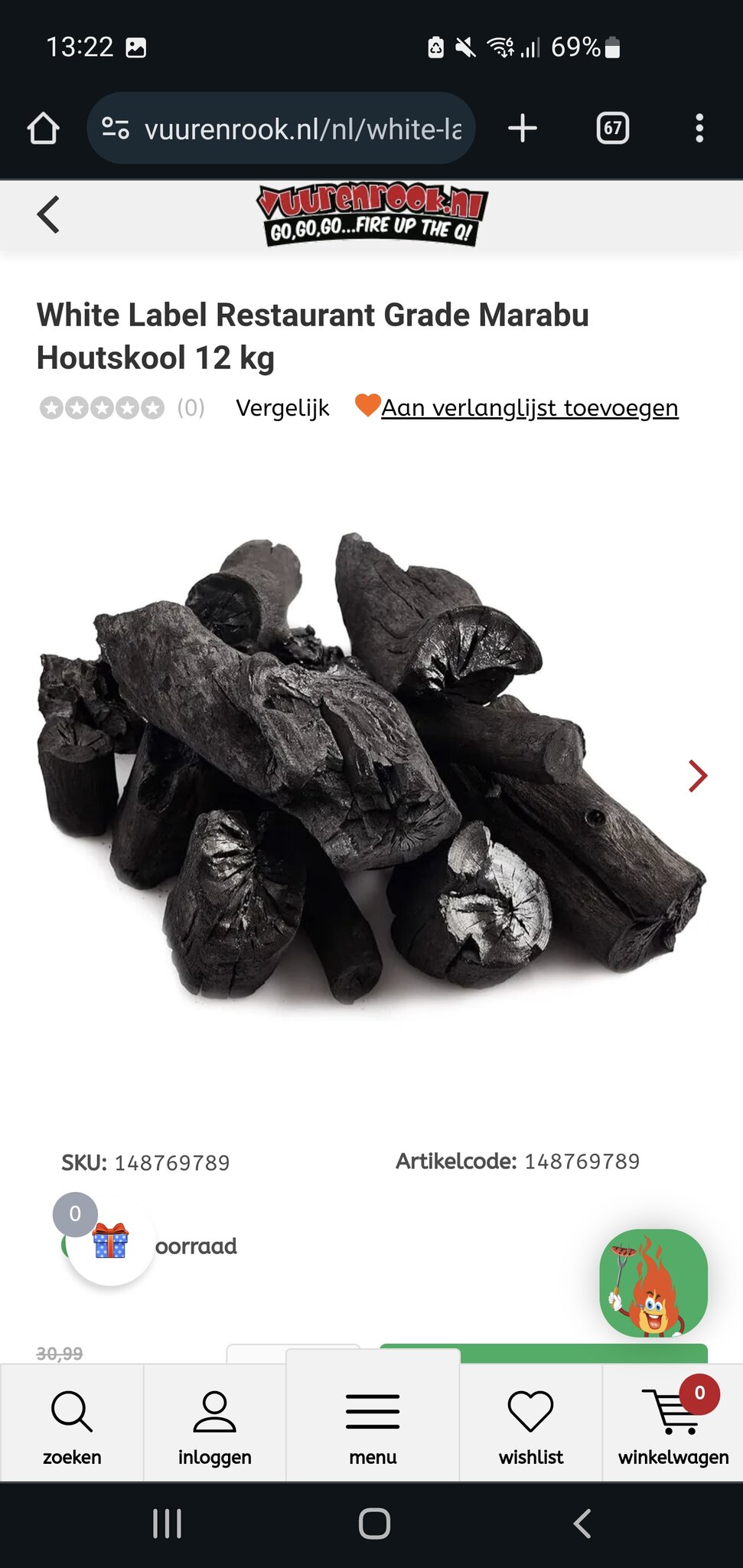743x1568 pixels.
Task: Open a new browser tab
Action: point(523,129)
